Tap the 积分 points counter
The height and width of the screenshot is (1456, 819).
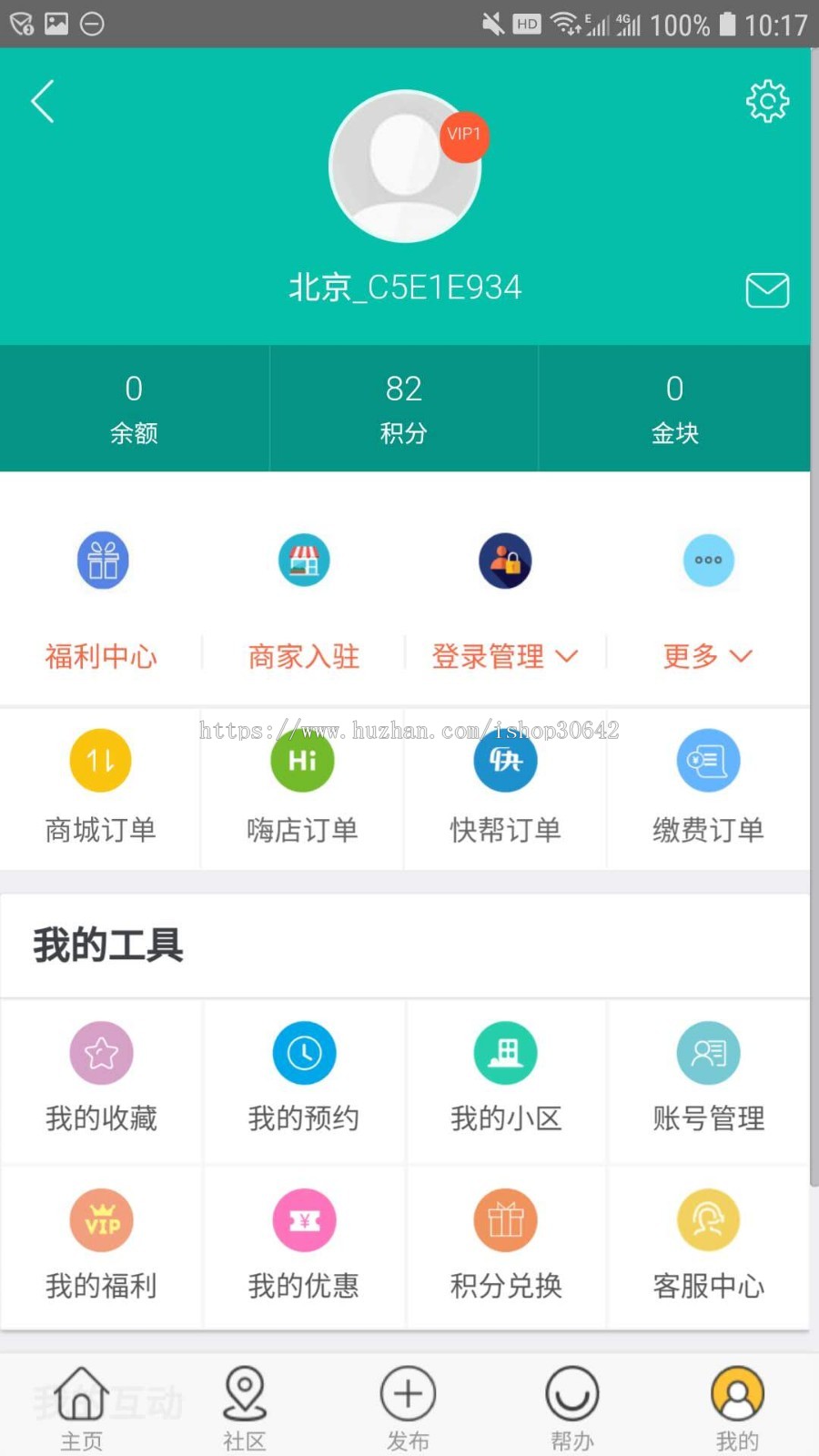coord(404,408)
